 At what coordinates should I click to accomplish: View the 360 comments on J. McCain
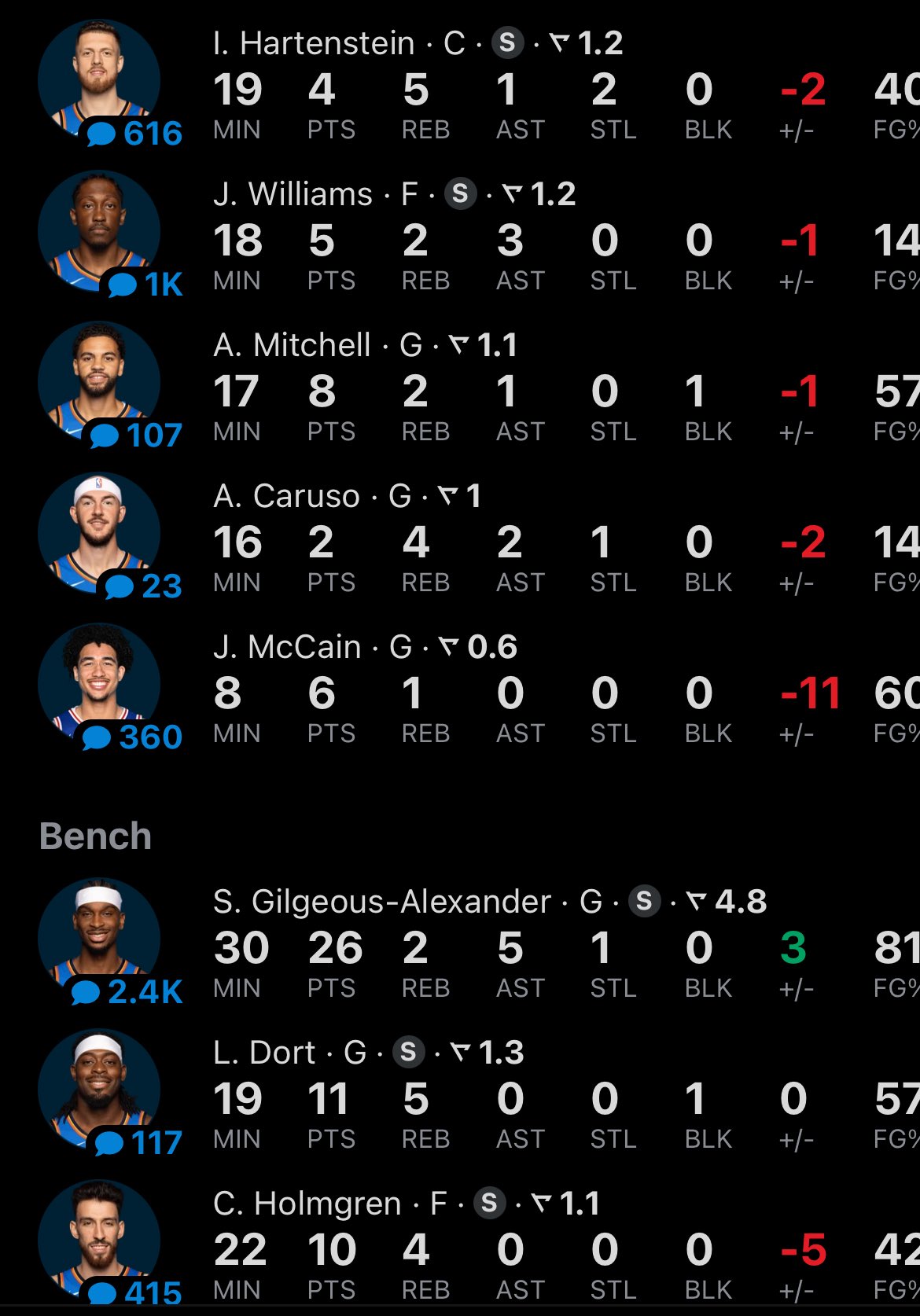(x=132, y=737)
